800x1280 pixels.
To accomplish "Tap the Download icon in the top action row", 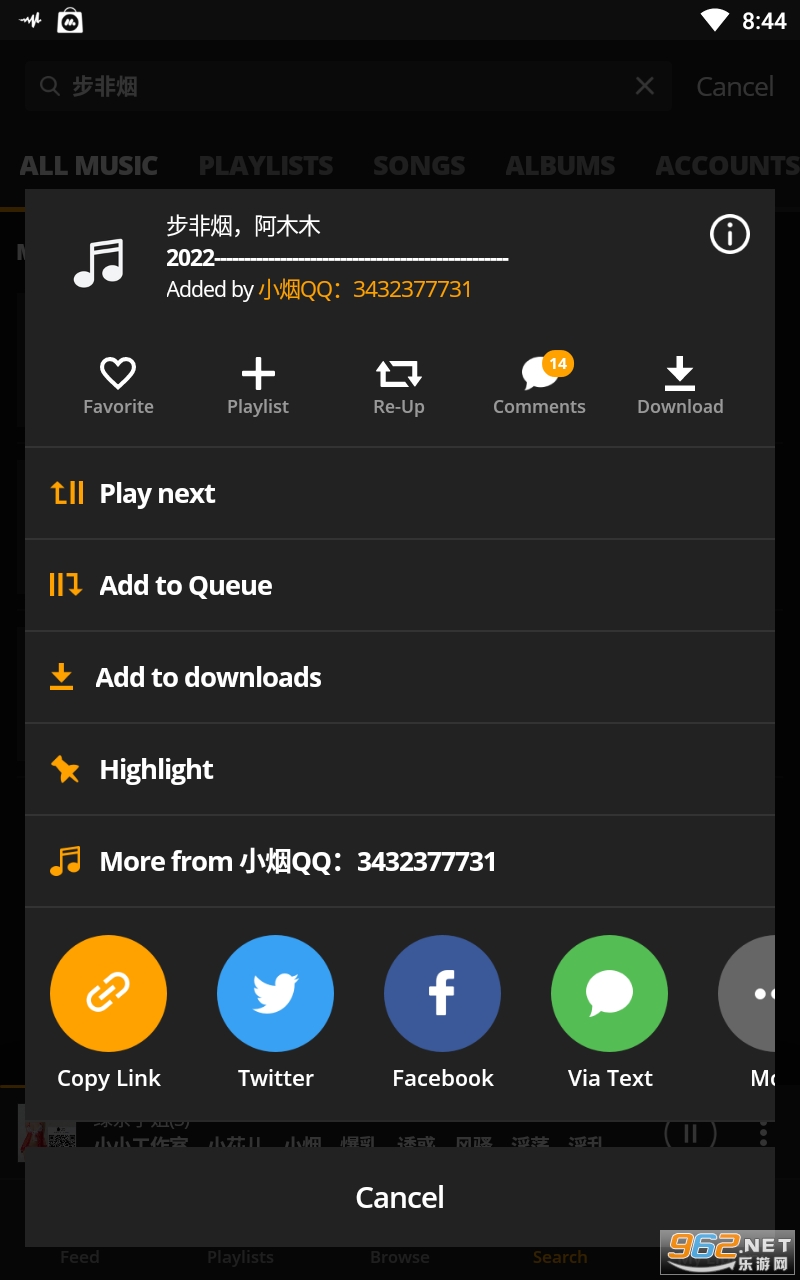I will click(680, 385).
